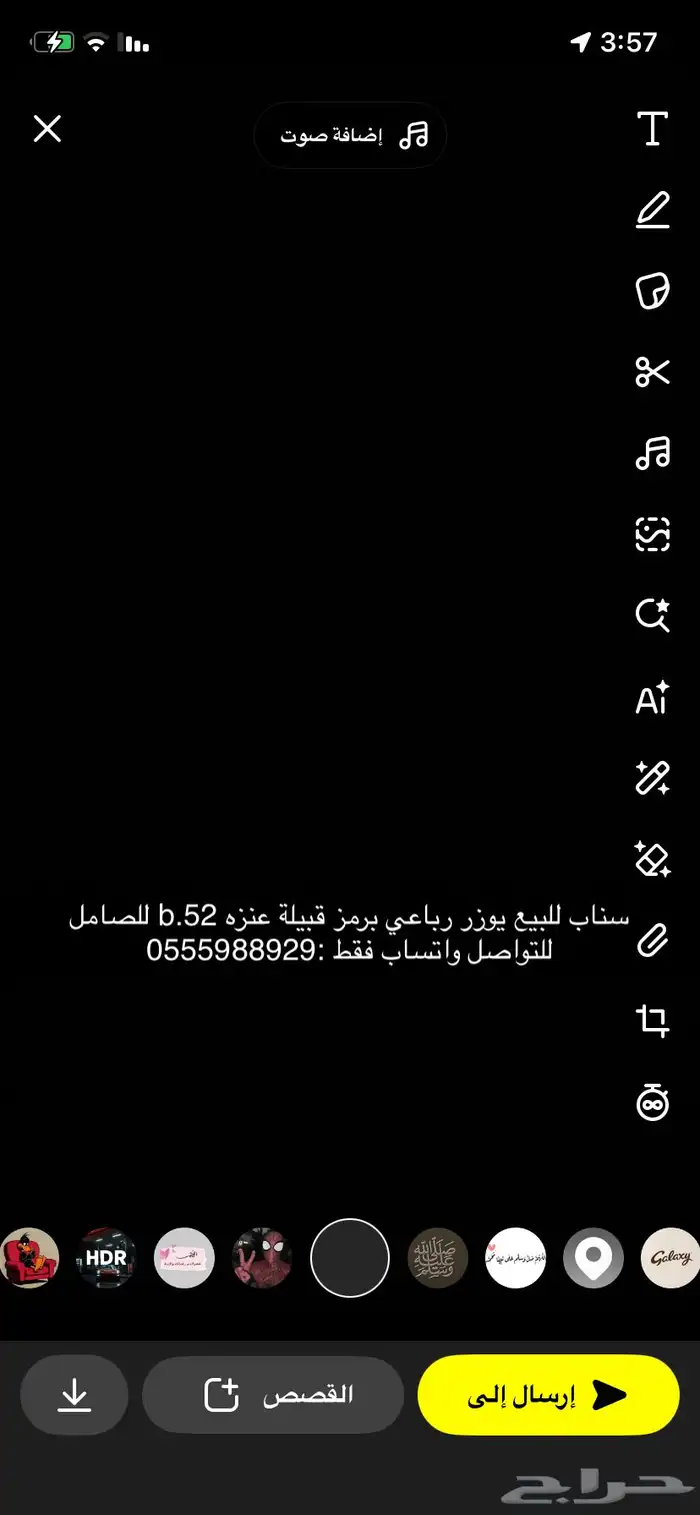Tap the add sound button at the top

[x=350, y=135]
